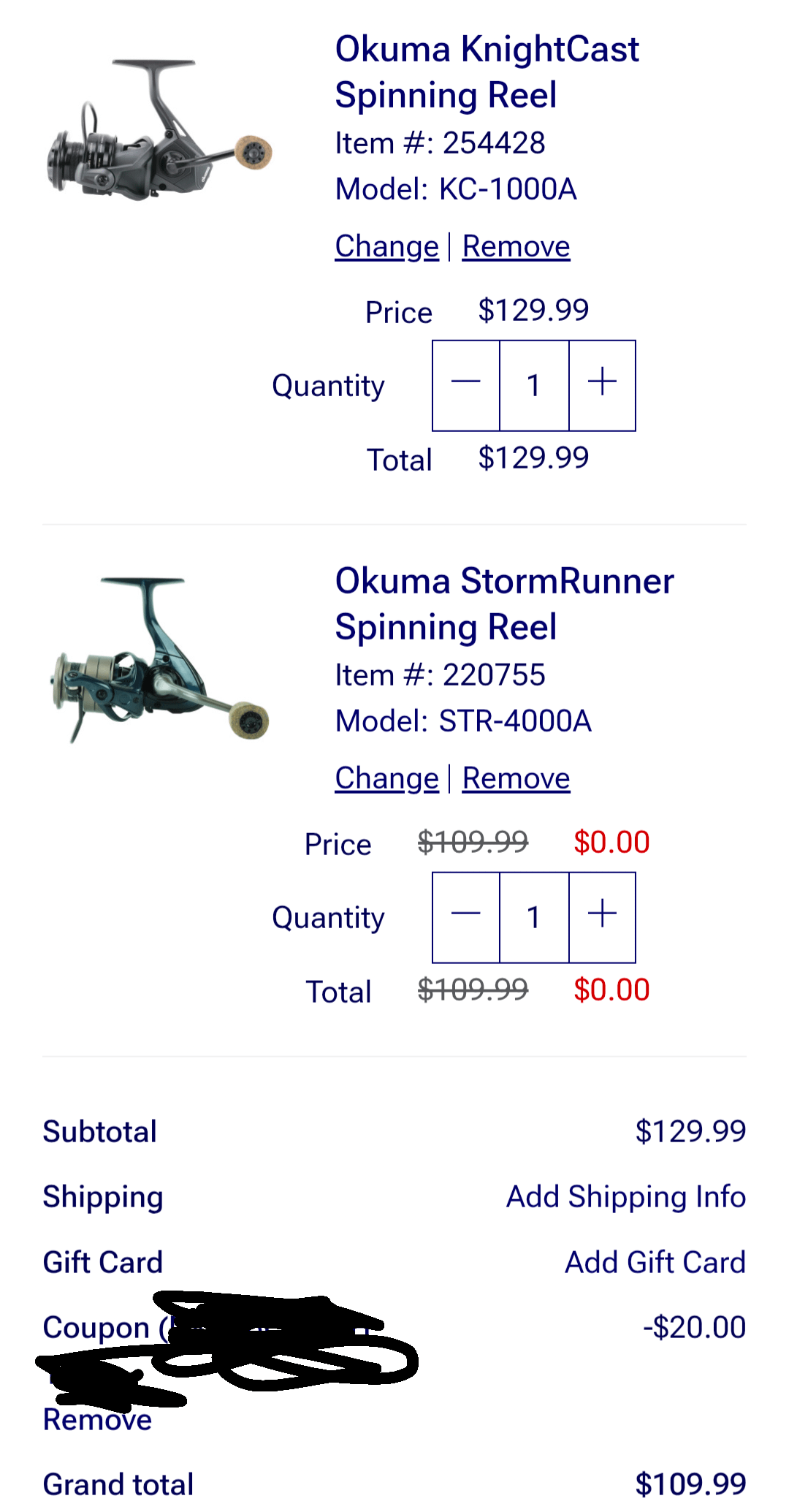This screenshot has height=1512, width=789.
Task: Remove the StormRunner reel from cart
Action: pos(516,779)
